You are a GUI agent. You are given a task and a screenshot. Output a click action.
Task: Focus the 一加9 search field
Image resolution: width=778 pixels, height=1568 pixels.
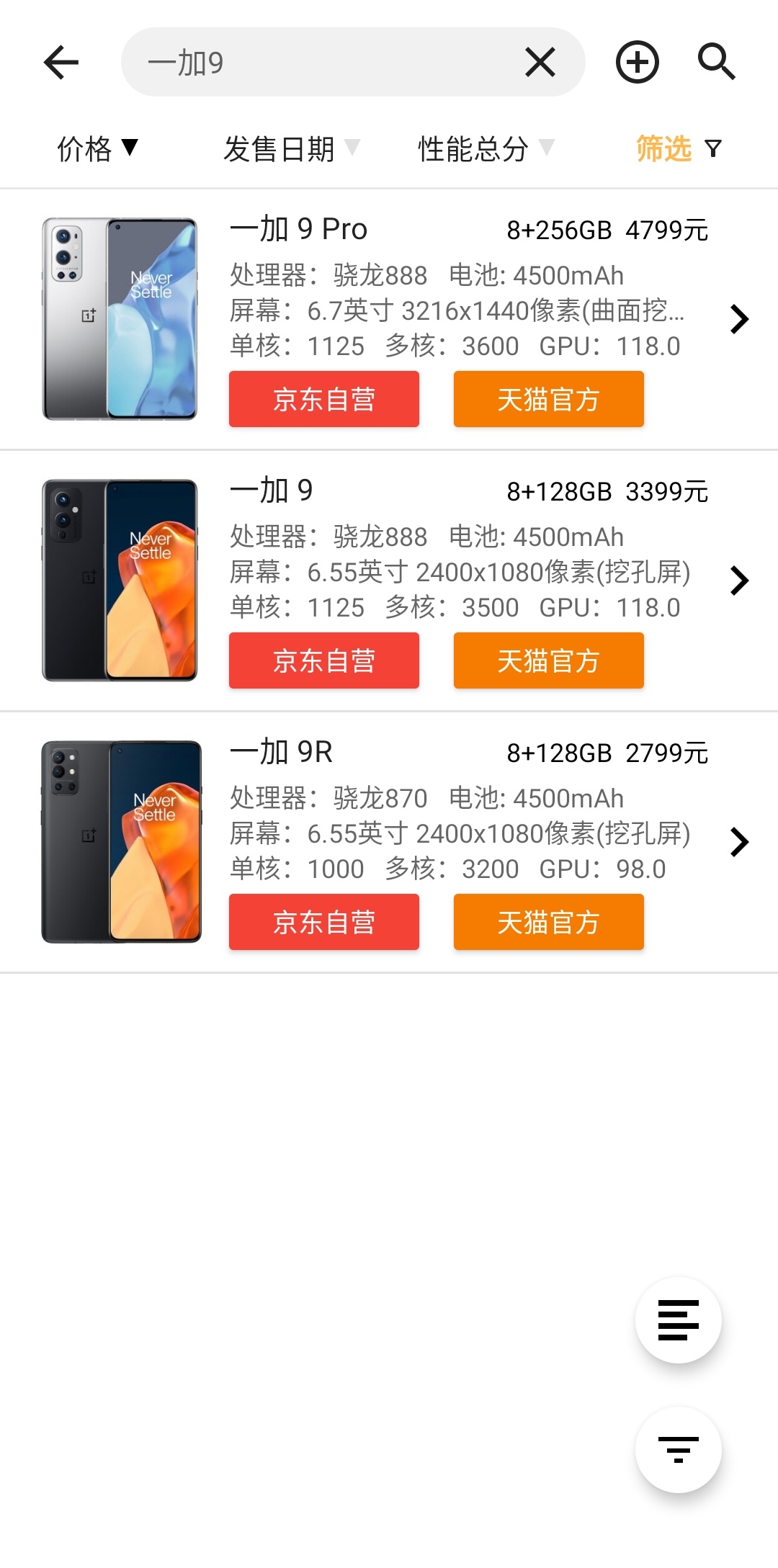tap(324, 62)
